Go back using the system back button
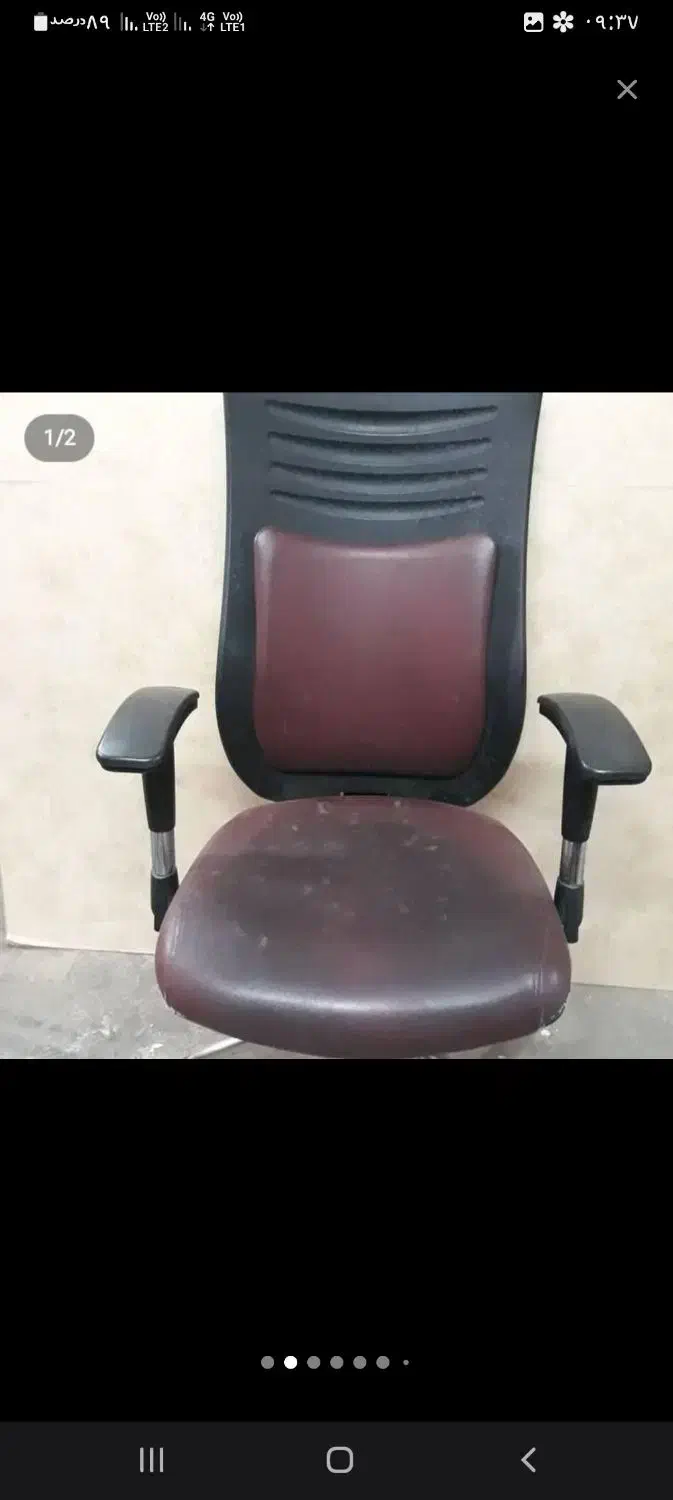 click(529, 1460)
